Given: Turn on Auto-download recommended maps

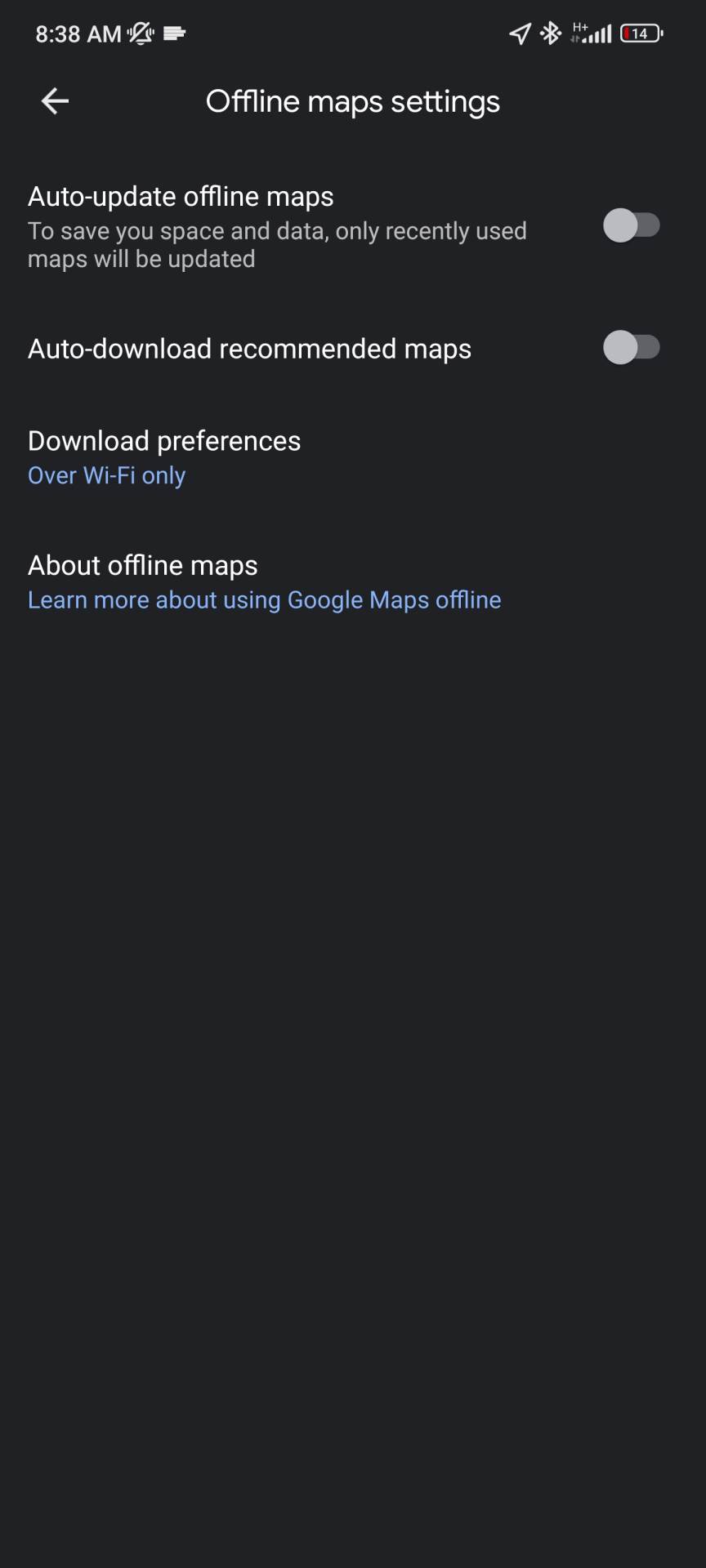Looking at the screenshot, I should click(633, 347).
